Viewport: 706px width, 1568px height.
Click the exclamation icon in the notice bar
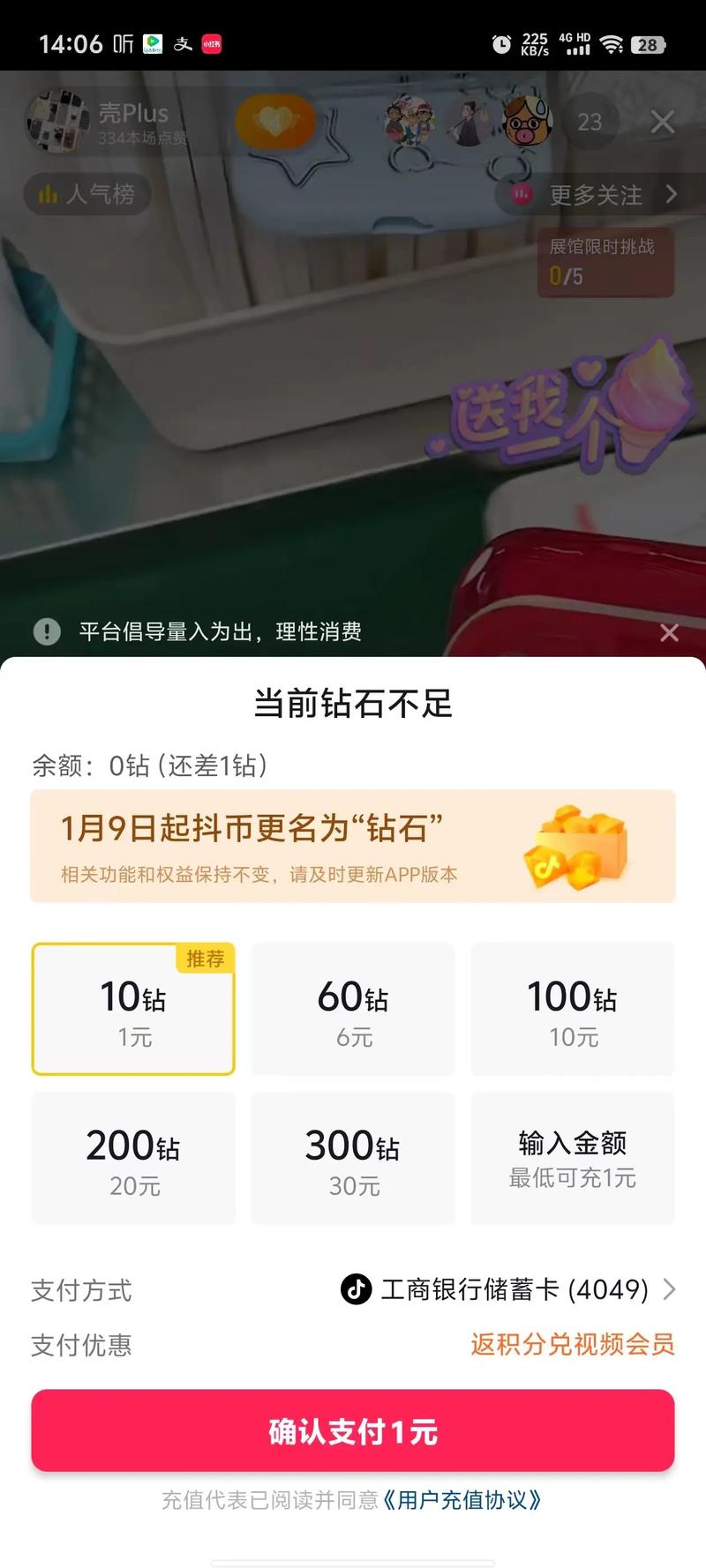[46, 631]
